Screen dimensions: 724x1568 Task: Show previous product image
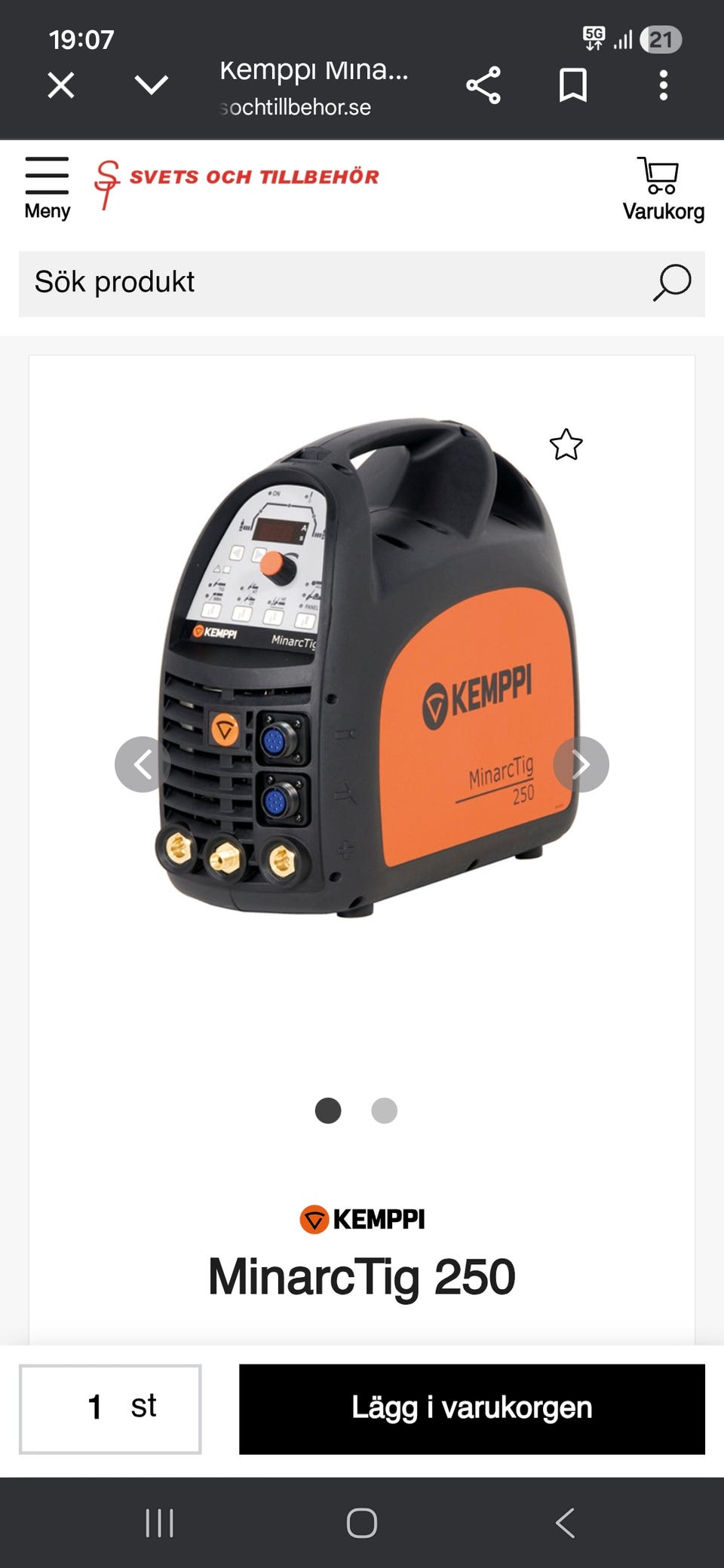pos(142,764)
